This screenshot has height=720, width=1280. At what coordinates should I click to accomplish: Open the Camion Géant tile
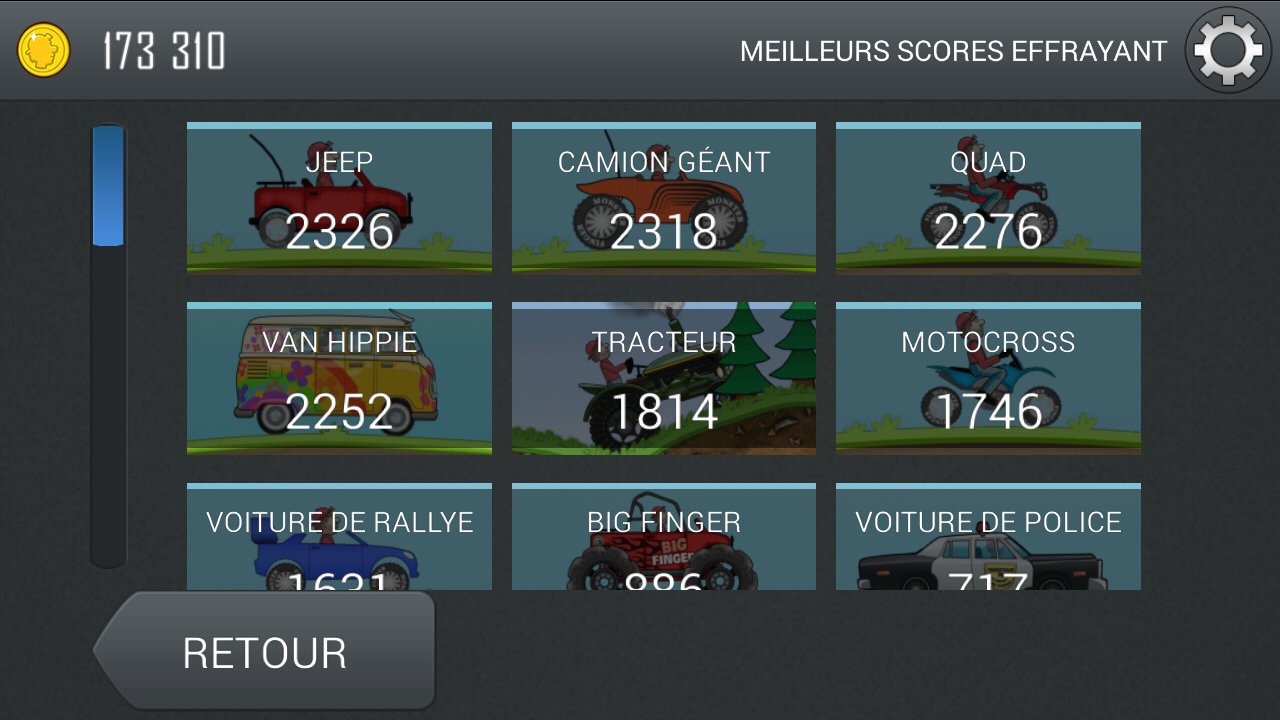663,198
